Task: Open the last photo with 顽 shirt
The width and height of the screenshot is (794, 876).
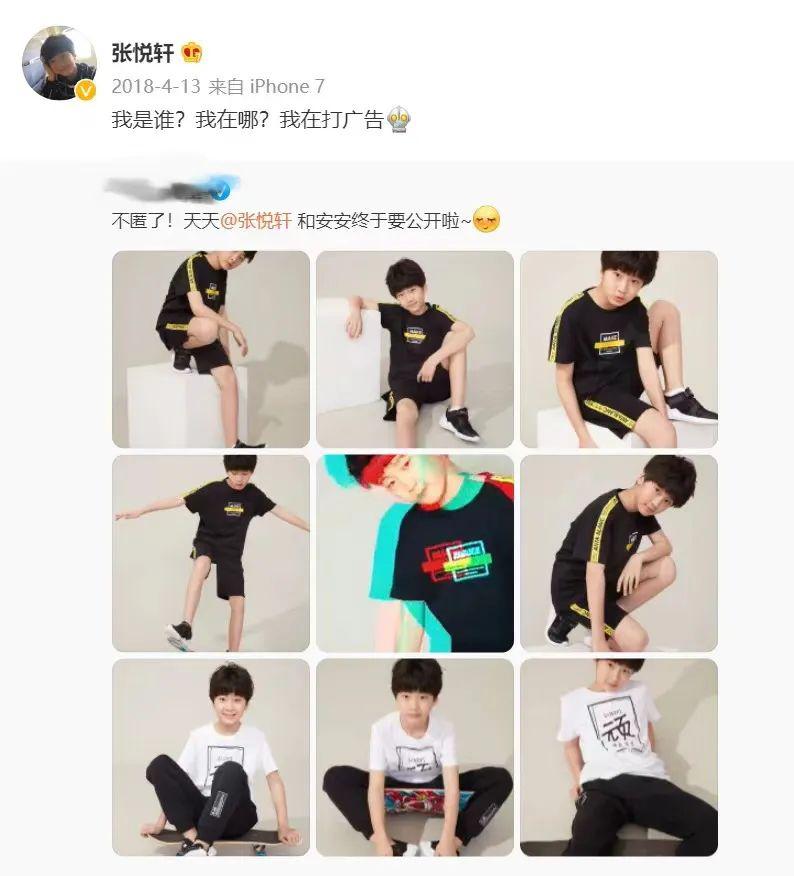Action: pos(619,757)
